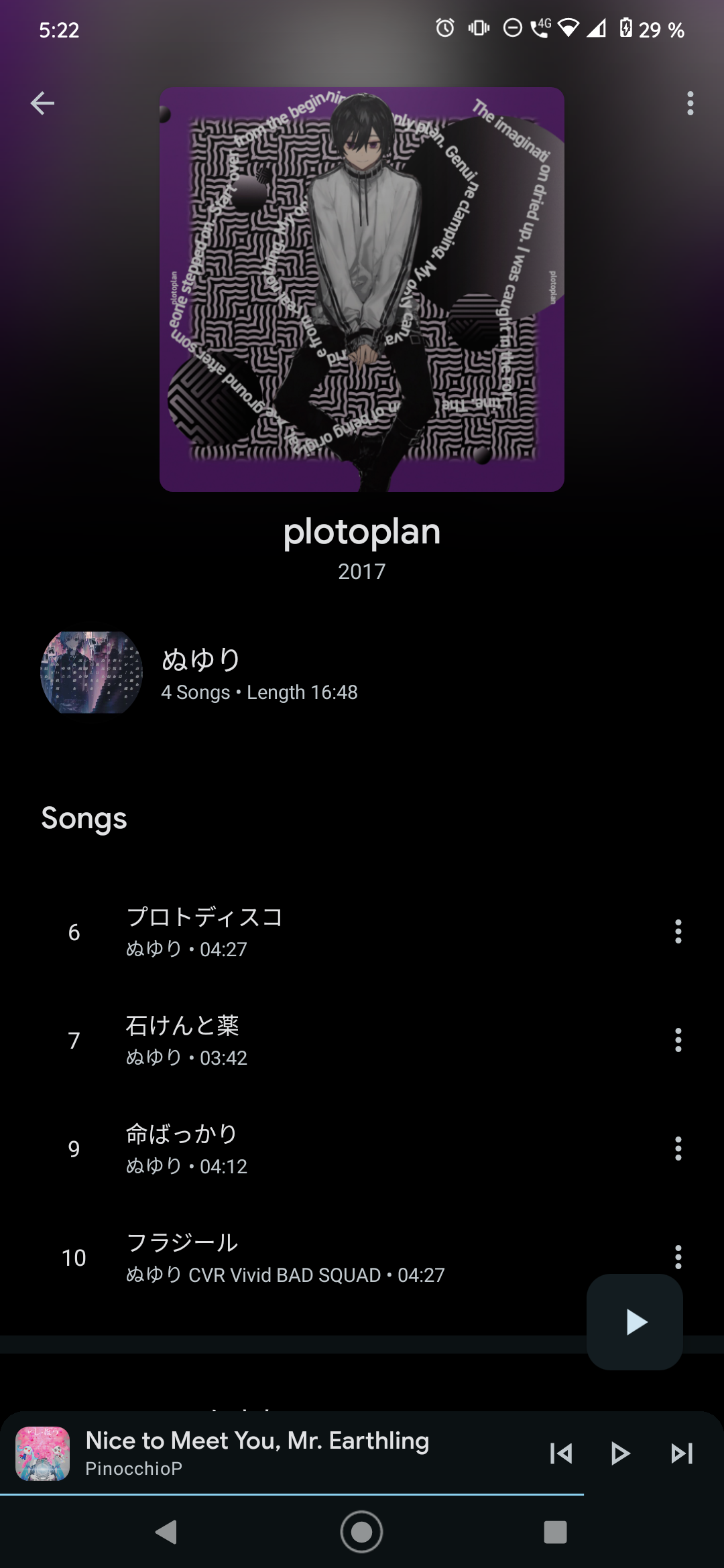This screenshot has width=724, height=1568.
Task: Resume playback in the mini player
Action: coord(621,1453)
